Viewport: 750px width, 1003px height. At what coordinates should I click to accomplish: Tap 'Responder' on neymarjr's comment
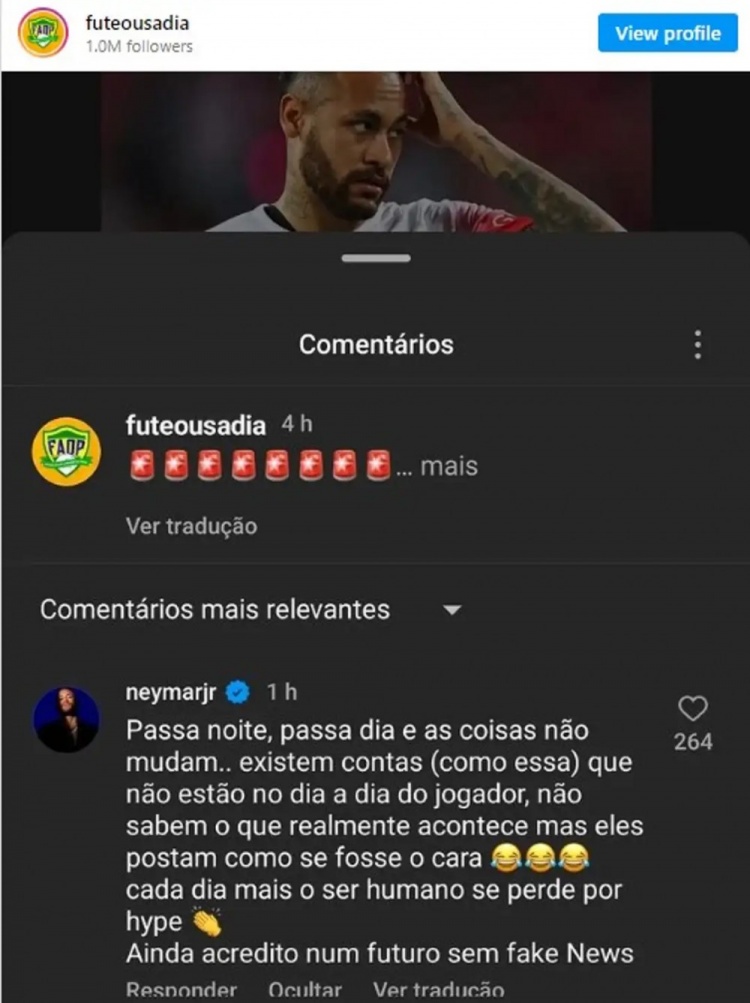(181, 990)
